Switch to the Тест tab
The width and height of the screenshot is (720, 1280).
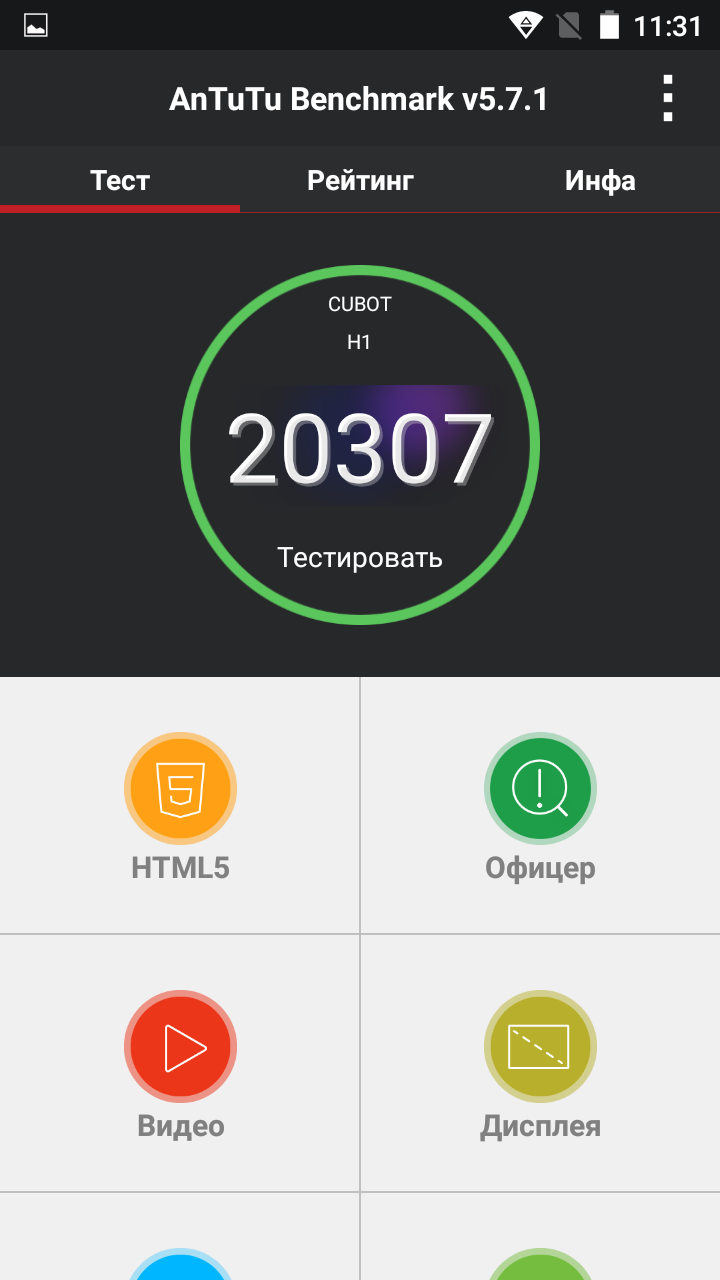[120, 181]
